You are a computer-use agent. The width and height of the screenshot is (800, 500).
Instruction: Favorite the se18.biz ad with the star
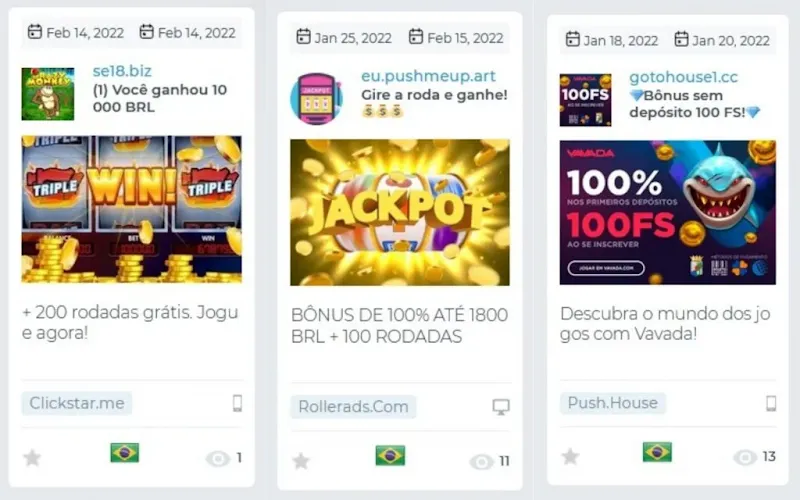[32, 458]
